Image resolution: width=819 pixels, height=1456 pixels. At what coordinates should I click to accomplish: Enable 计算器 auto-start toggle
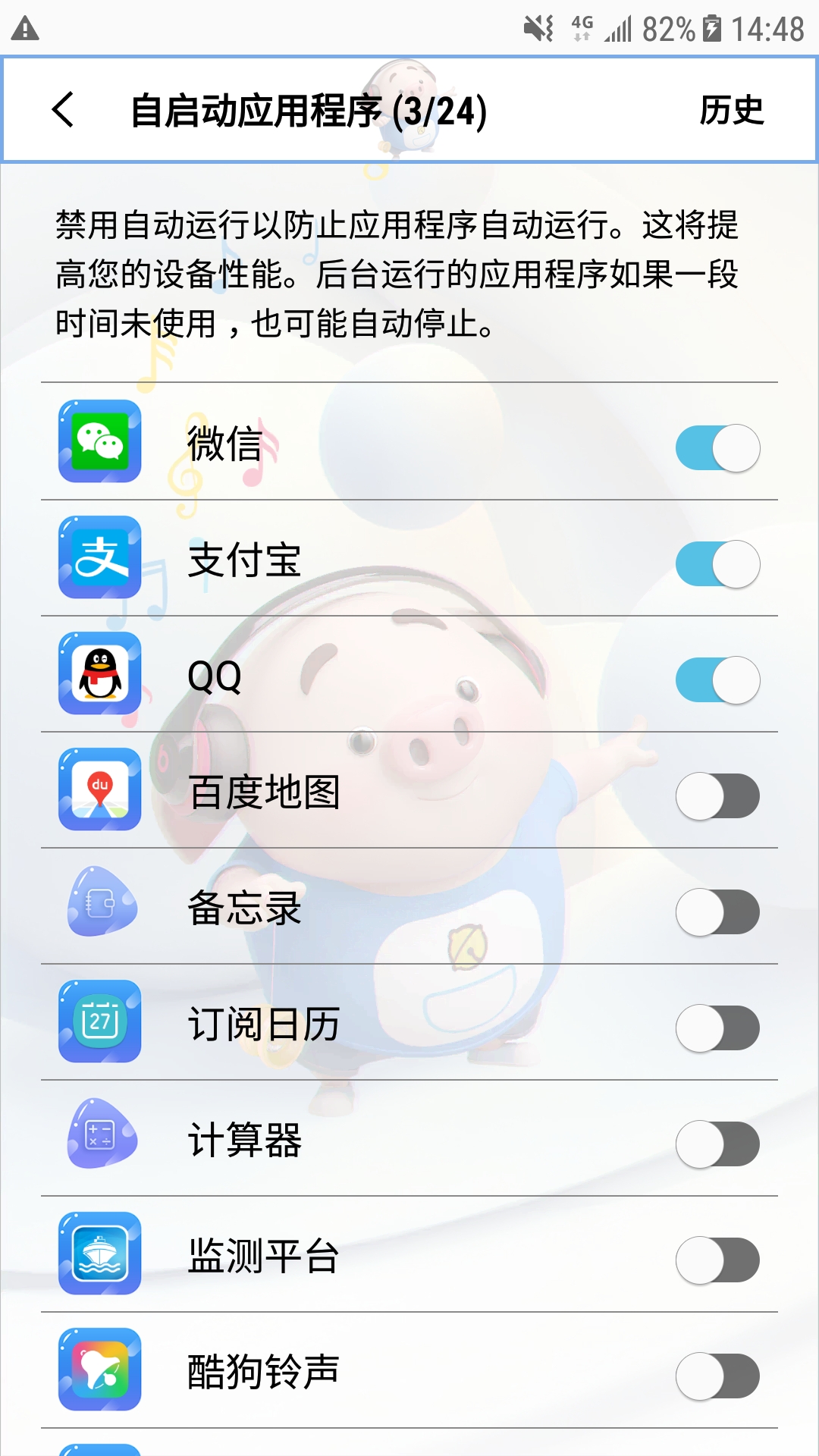717,1144
